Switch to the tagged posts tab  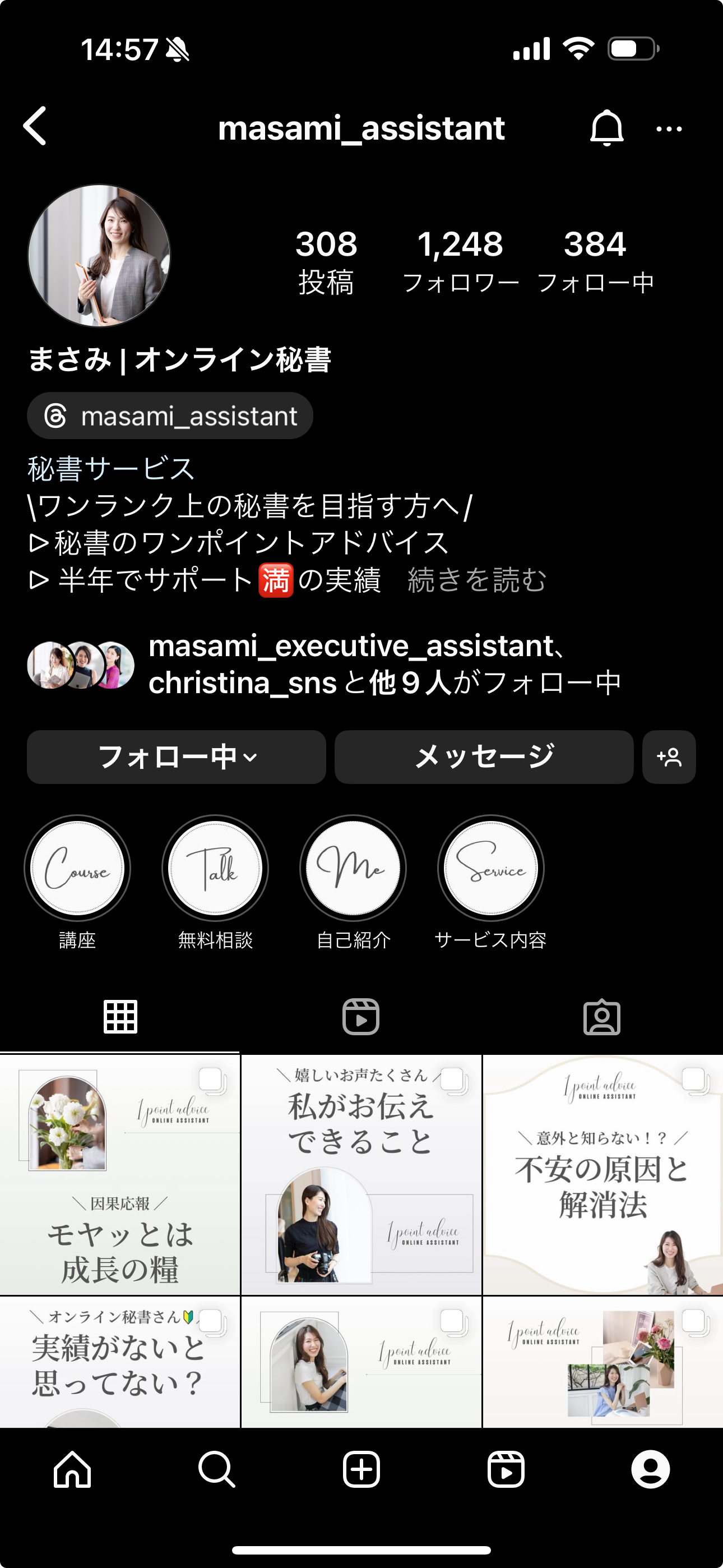pyautogui.click(x=602, y=1017)
